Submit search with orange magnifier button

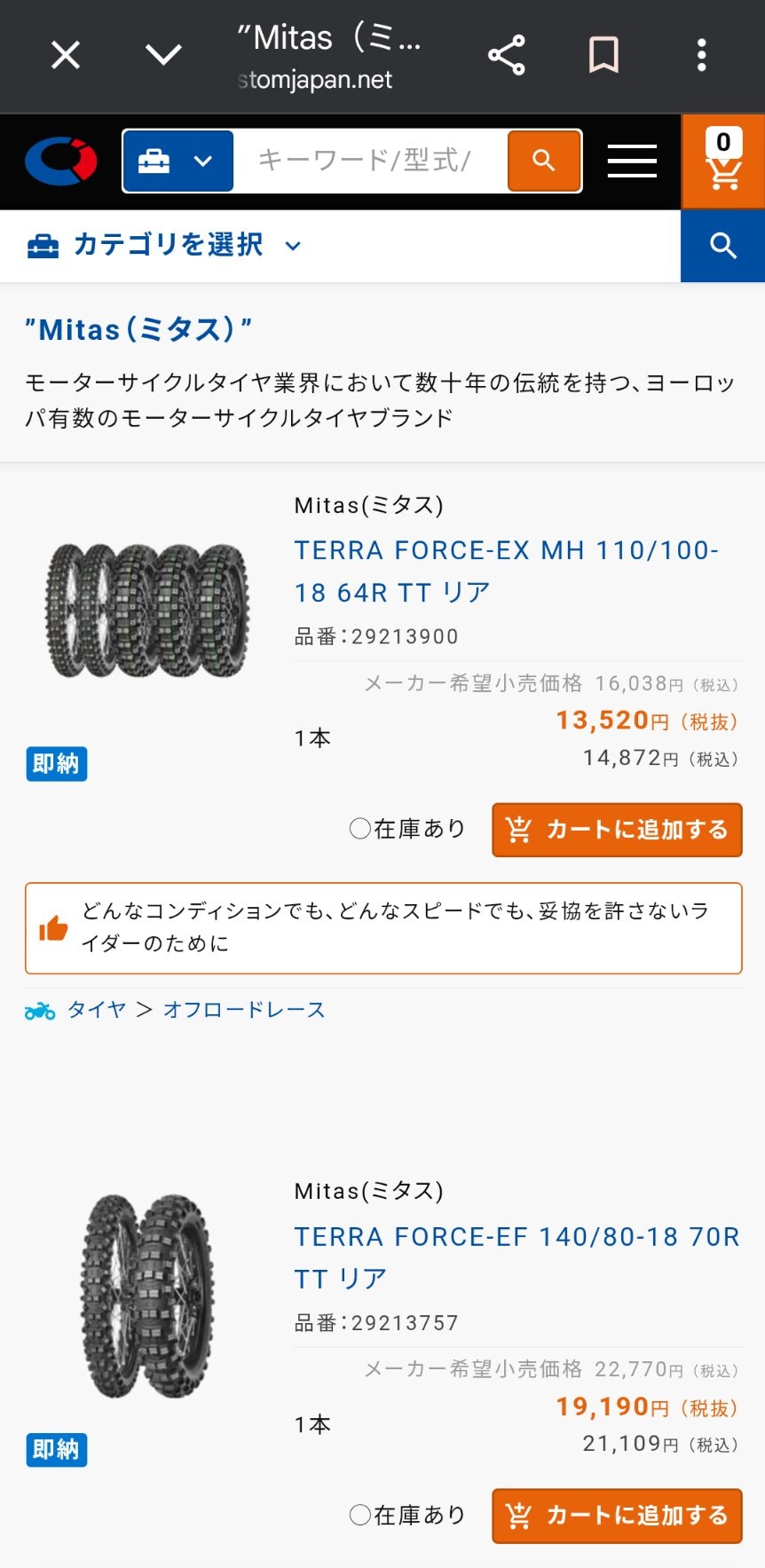[x=544, y=162]
